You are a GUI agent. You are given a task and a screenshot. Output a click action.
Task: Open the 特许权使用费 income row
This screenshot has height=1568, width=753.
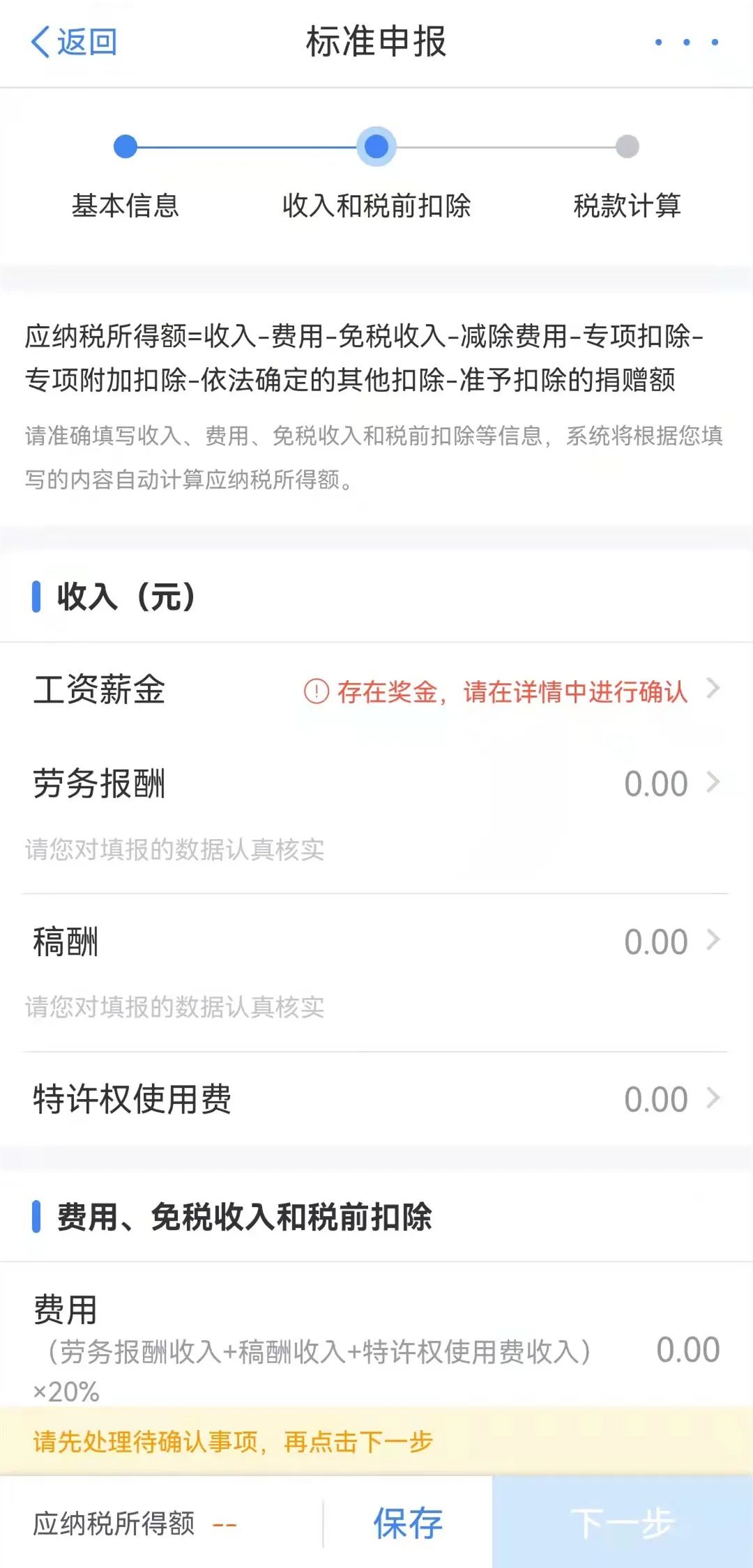(376, 1099)
